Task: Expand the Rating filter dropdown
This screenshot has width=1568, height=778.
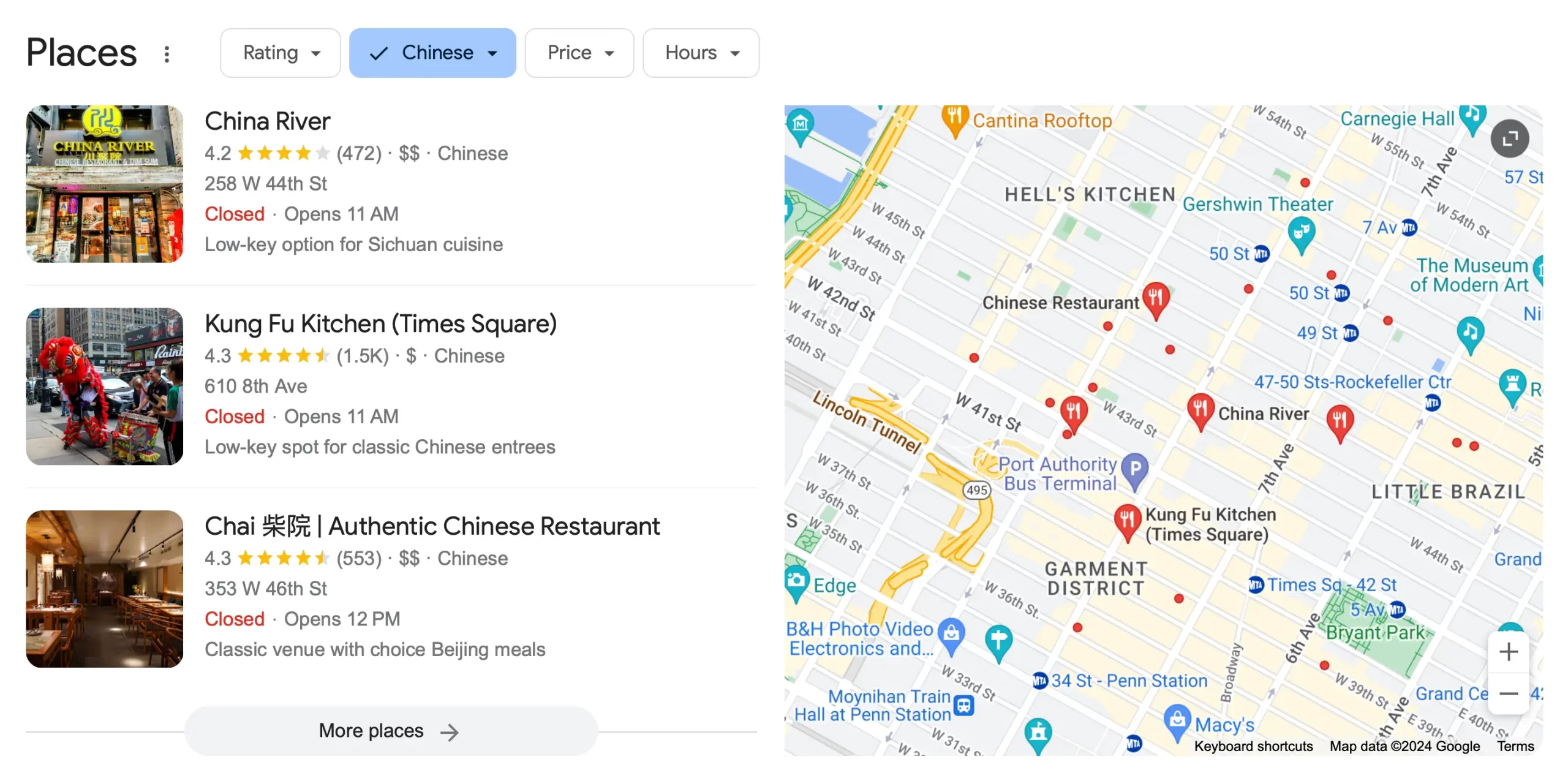Action: [x=281, y=53]
